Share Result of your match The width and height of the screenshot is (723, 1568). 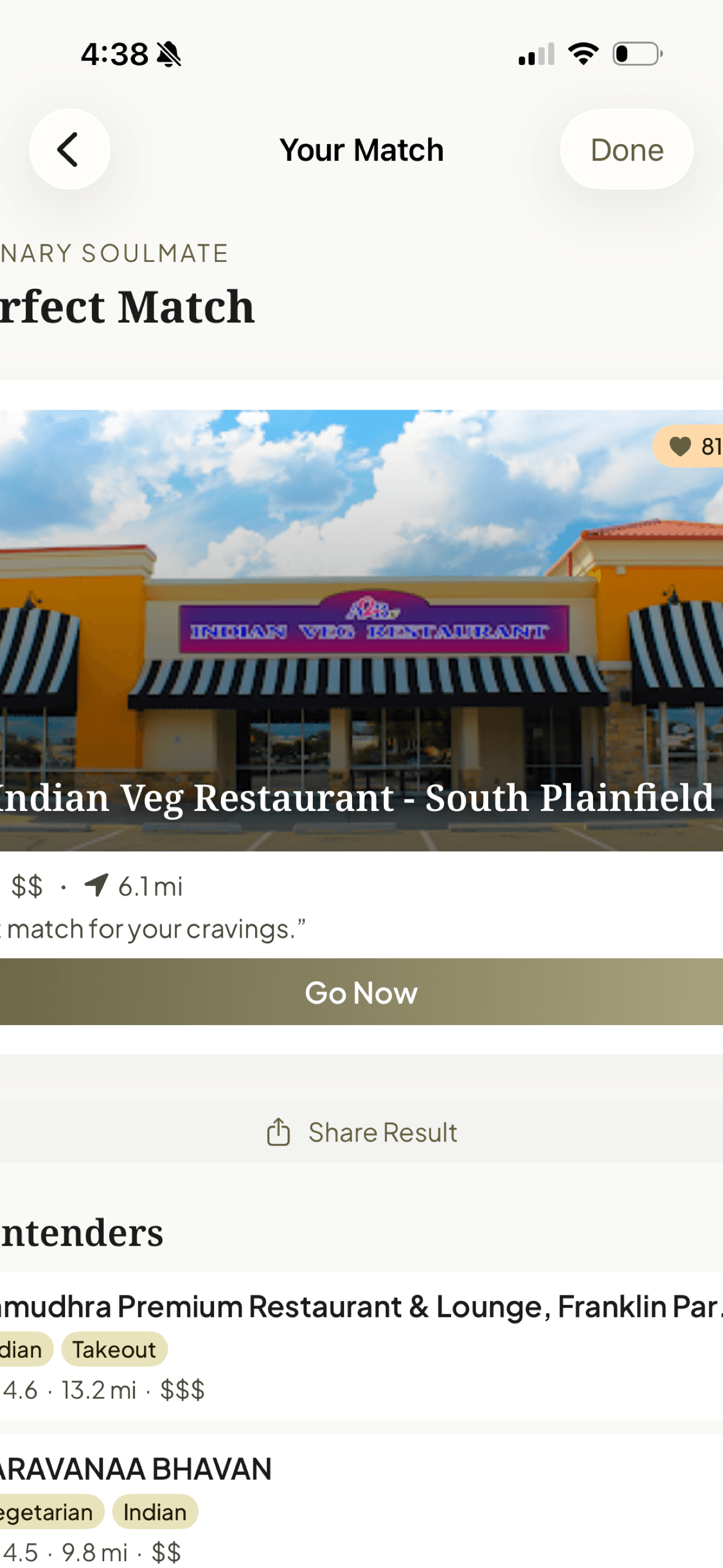(361, 1132)
